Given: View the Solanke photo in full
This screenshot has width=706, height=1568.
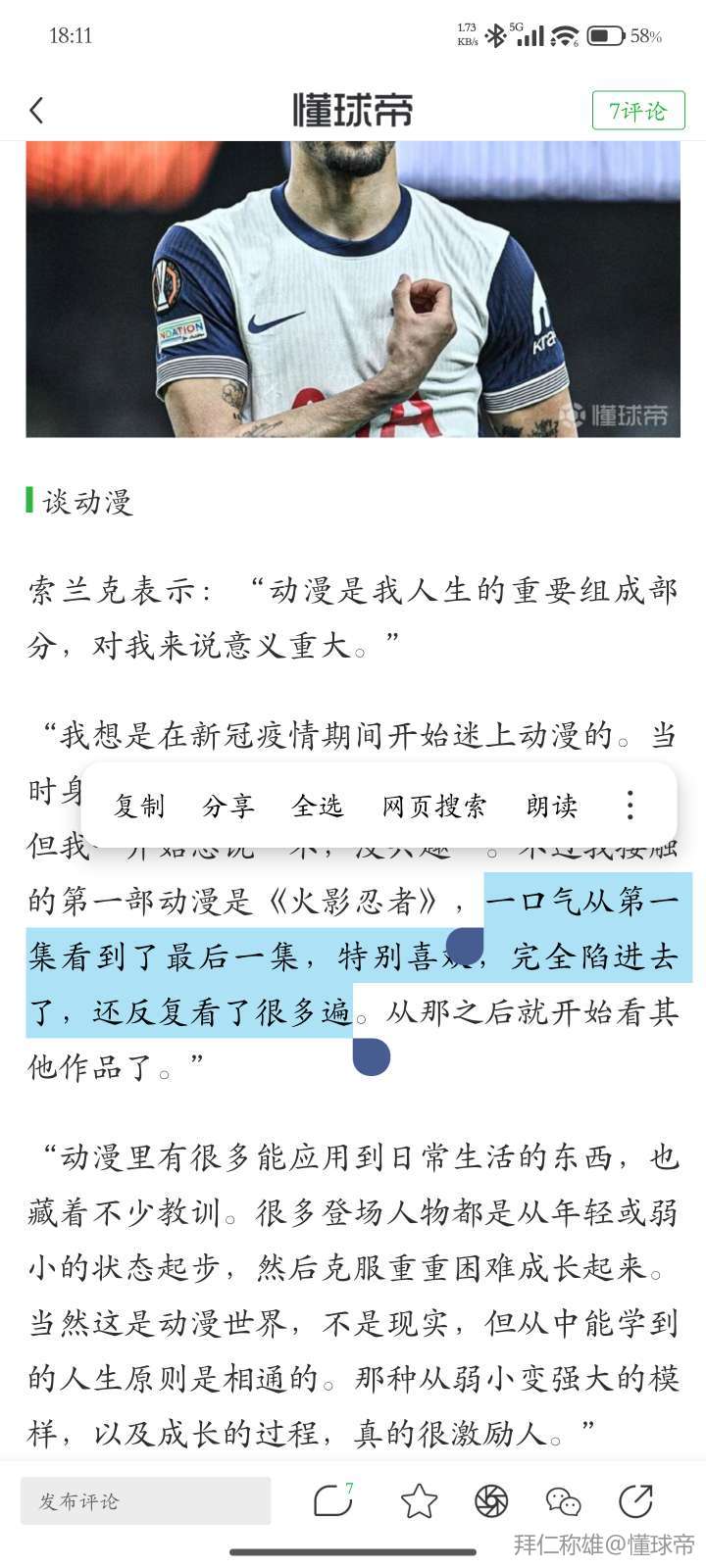Looking at the screenshot, I should point(353,289).
